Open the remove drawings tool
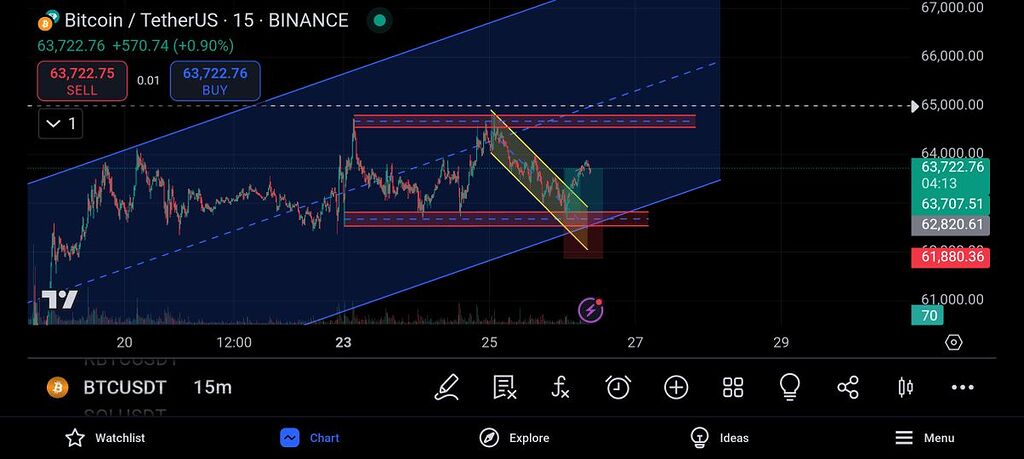Image resolution: width=1024 pixels, height=459 pixels. click(x=504, y=387)
